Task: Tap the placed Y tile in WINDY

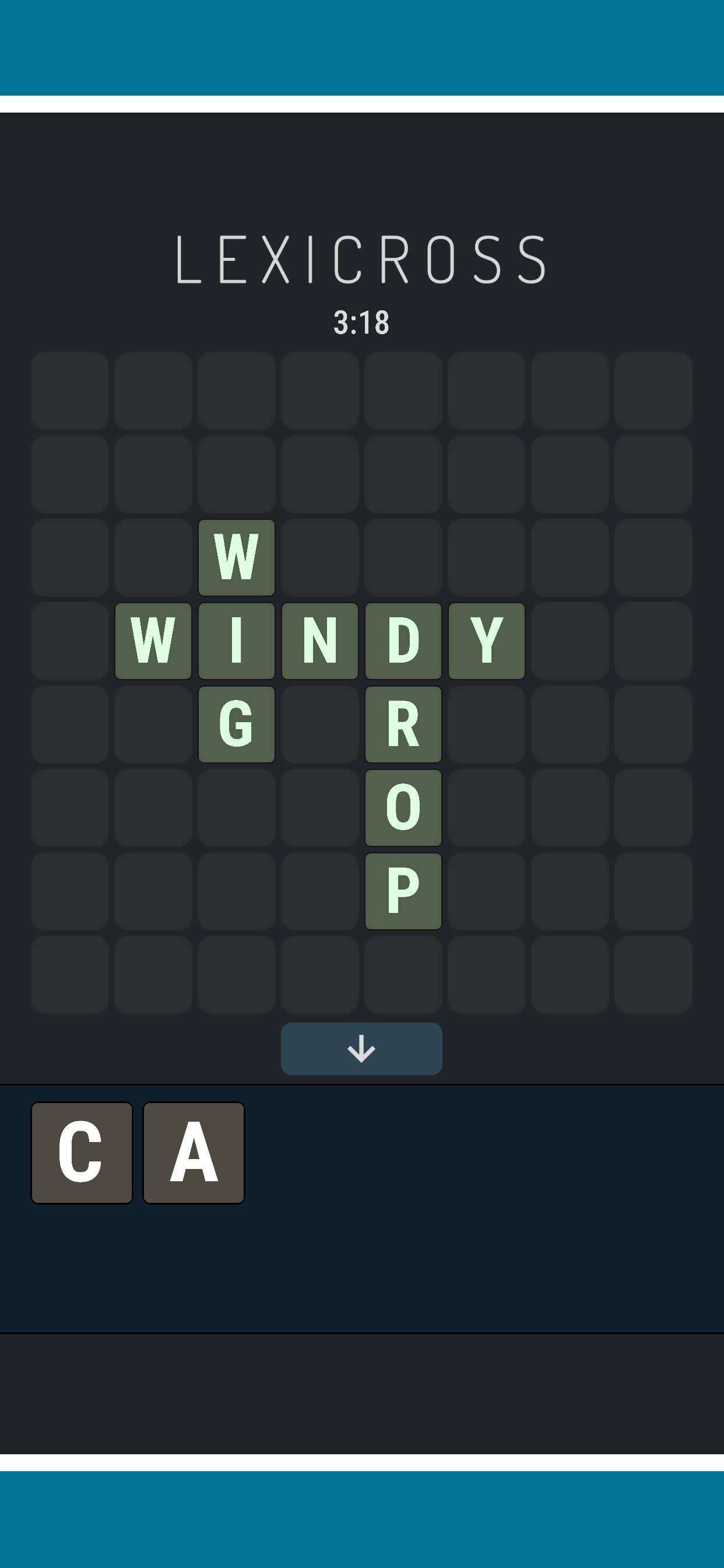Action: 486,640
